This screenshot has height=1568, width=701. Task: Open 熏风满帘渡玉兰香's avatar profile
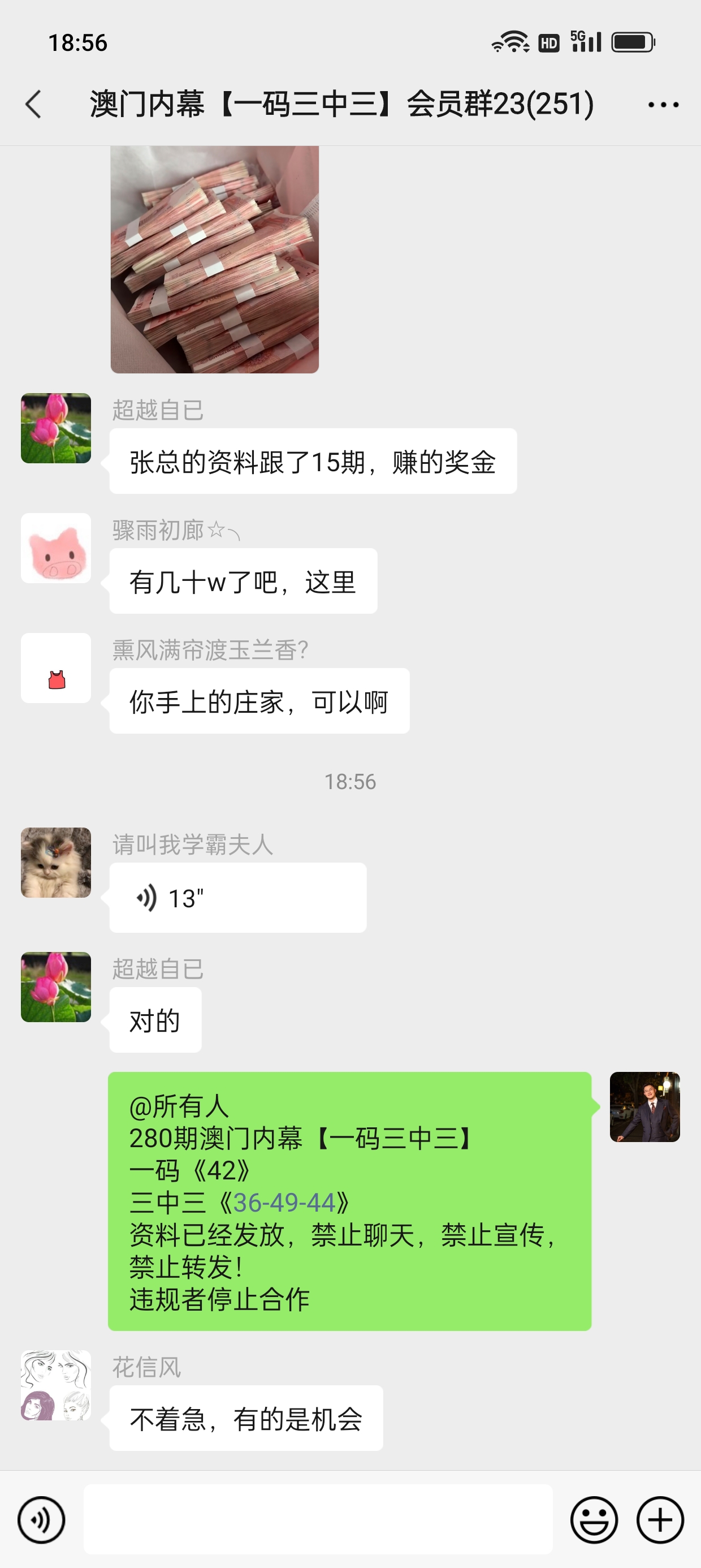pyautogui.click(x=56, y=667)
